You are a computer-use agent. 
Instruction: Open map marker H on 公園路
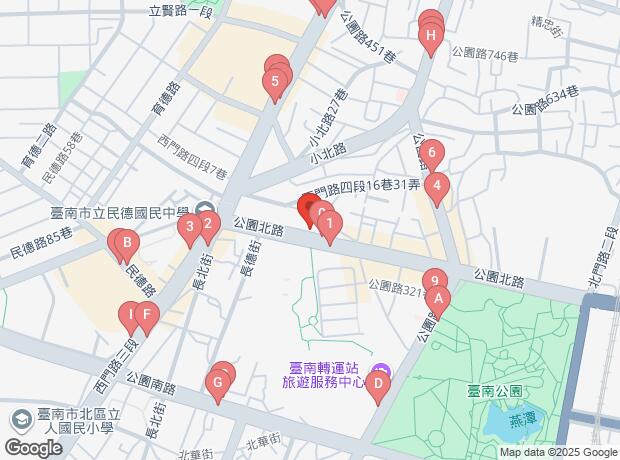430,38
